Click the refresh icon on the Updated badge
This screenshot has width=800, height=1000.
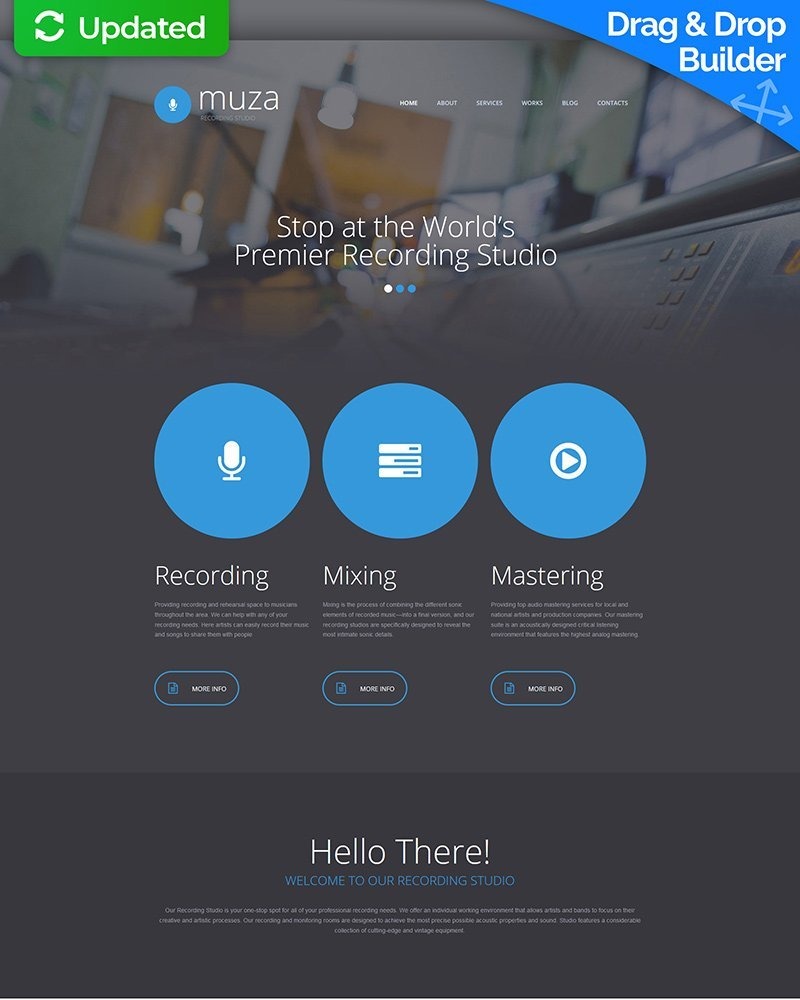click(x=48, y=23)
